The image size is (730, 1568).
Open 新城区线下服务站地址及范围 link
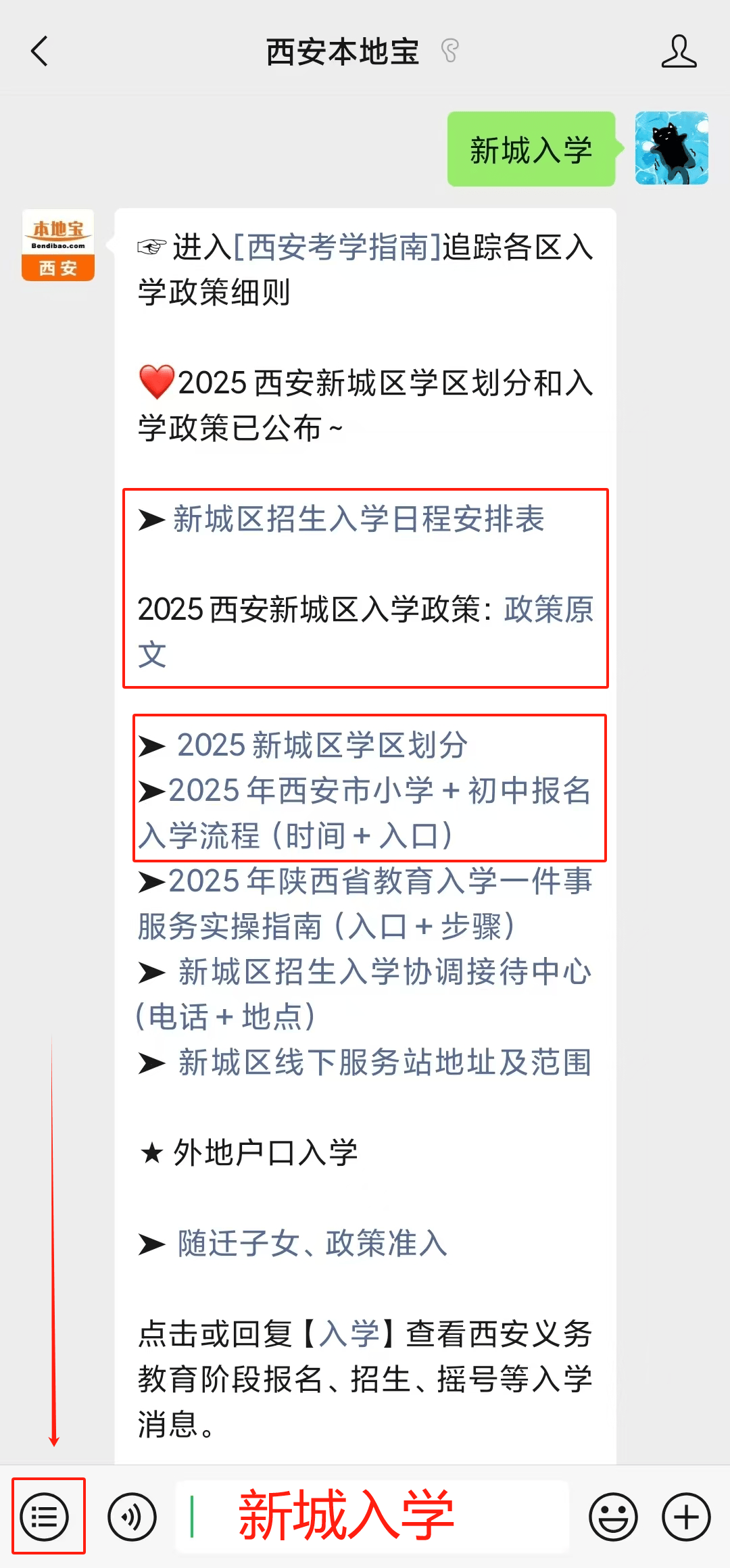coord(384,1063)
